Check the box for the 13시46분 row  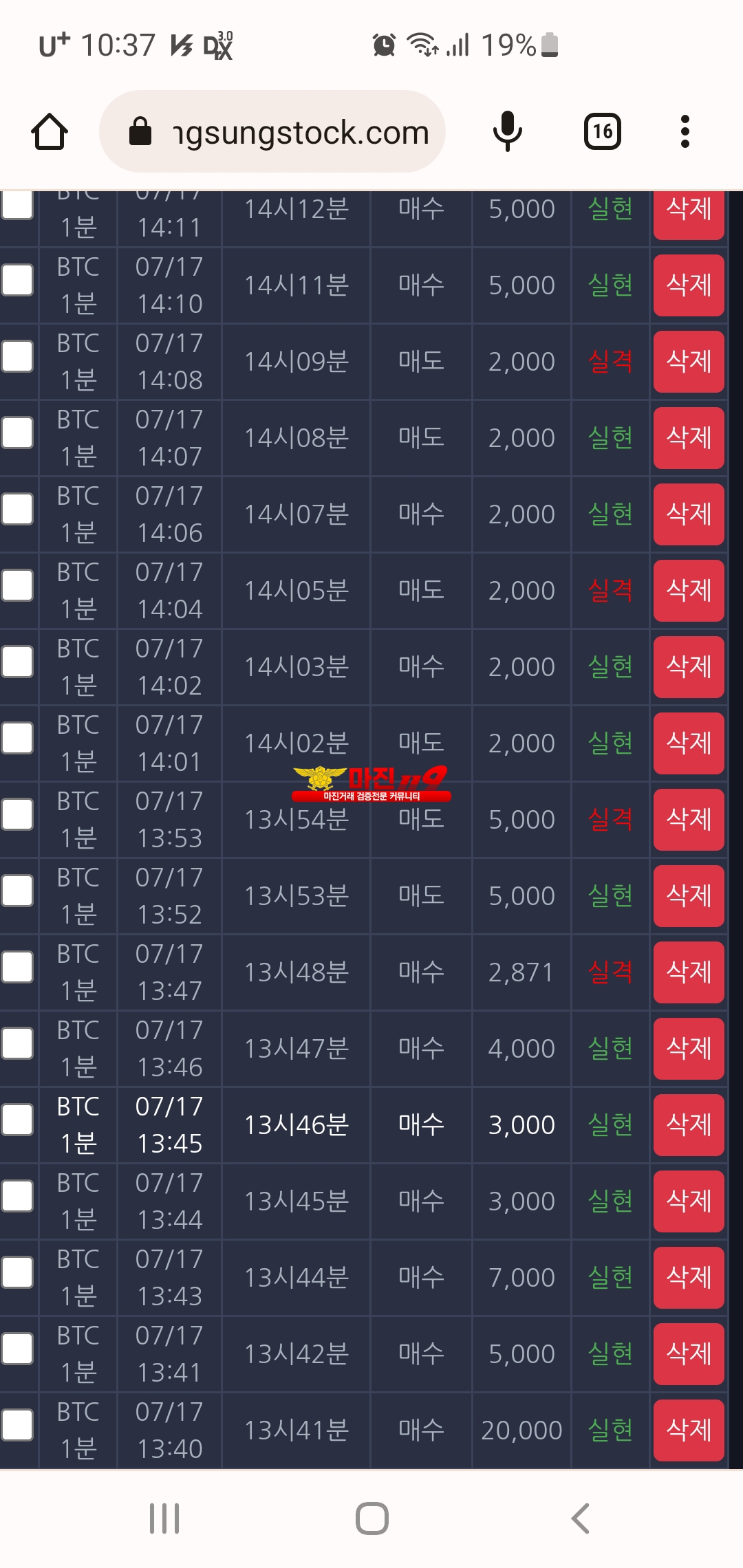click(x=17, y=1120)
